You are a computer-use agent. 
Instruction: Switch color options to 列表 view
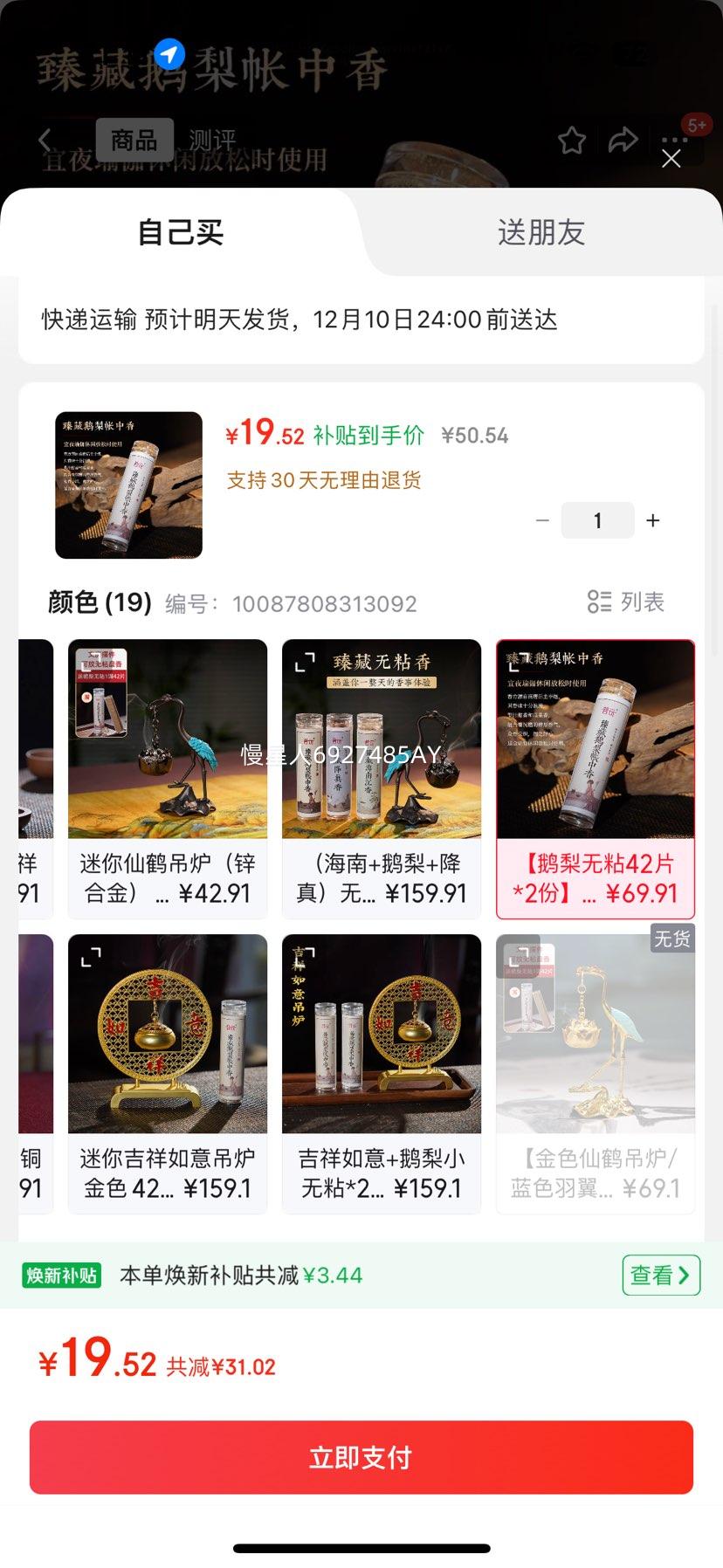(626, 602)
